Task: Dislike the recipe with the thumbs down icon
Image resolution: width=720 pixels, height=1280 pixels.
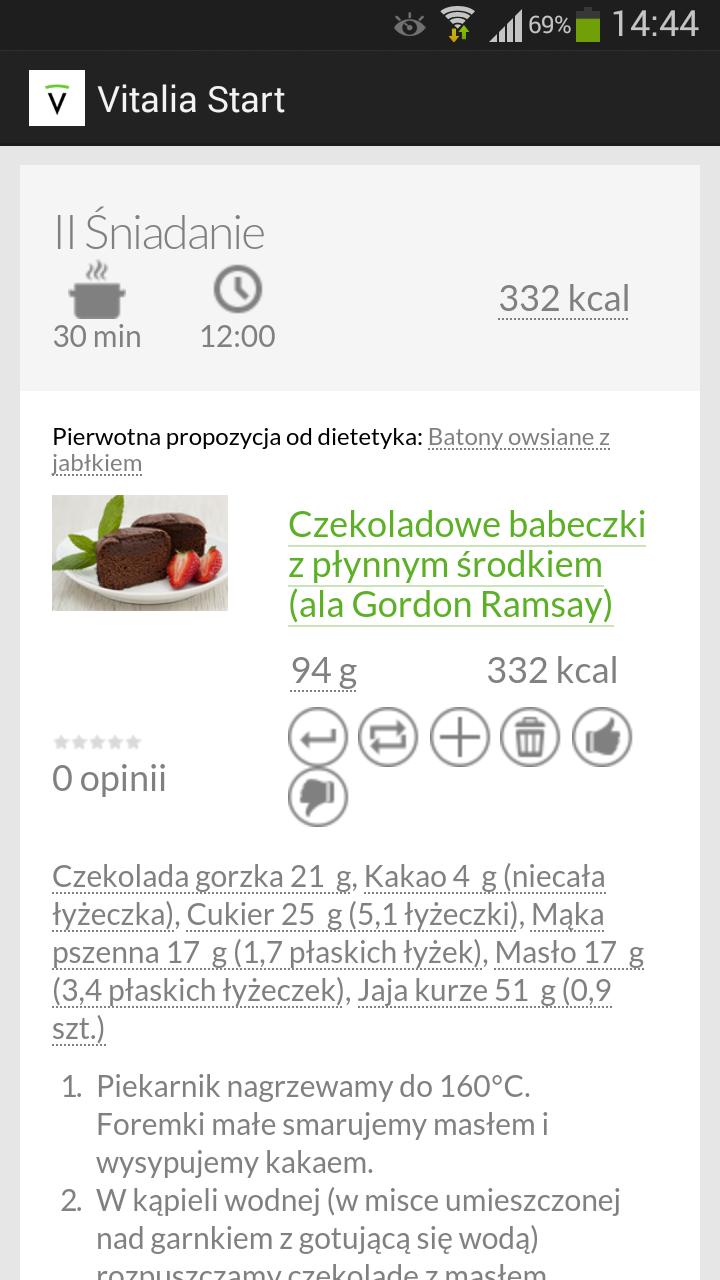Action: click(317, 798)
